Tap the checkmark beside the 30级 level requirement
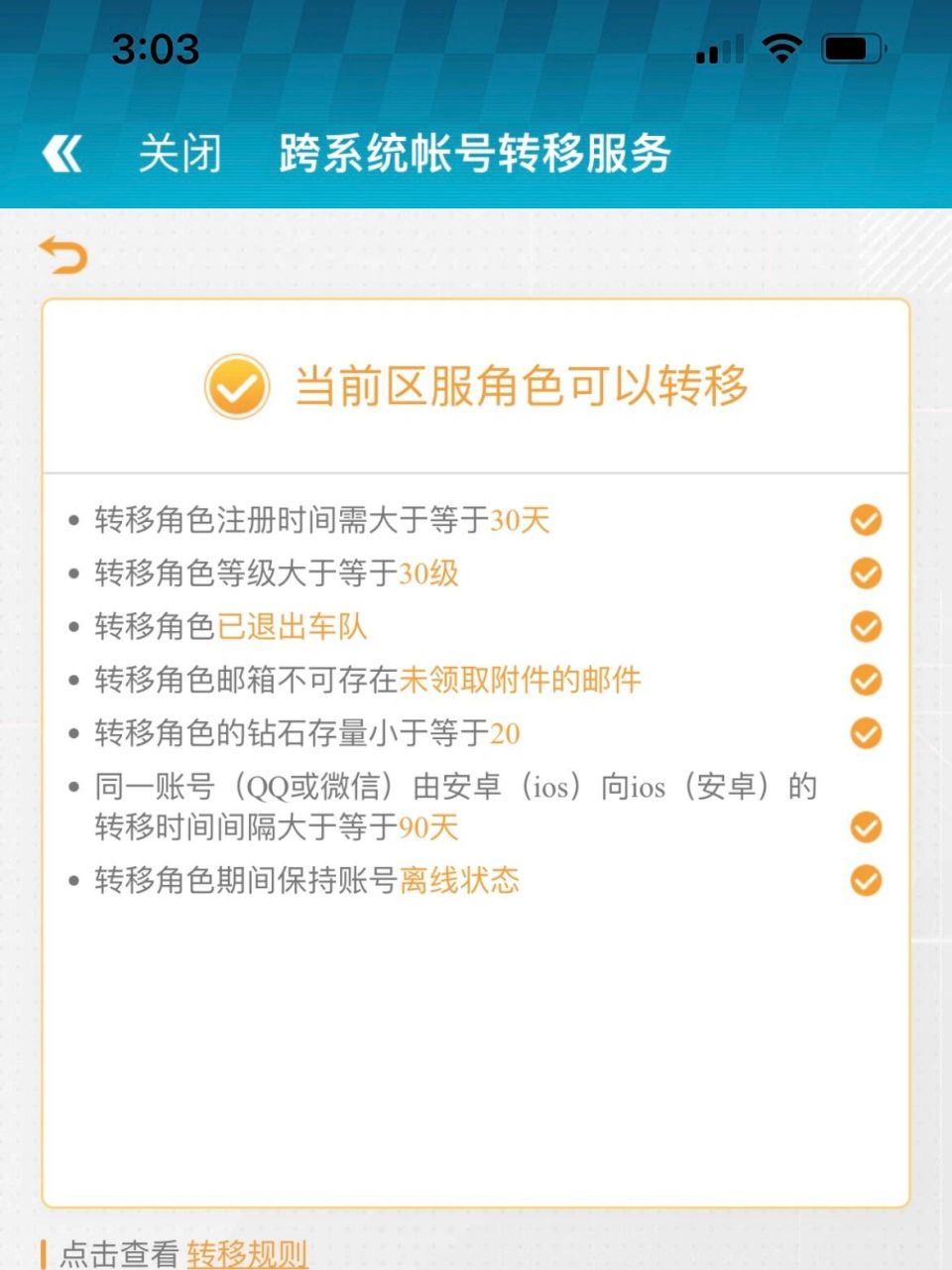Screen dimensions: 952x1270 [x=865, y=573]
